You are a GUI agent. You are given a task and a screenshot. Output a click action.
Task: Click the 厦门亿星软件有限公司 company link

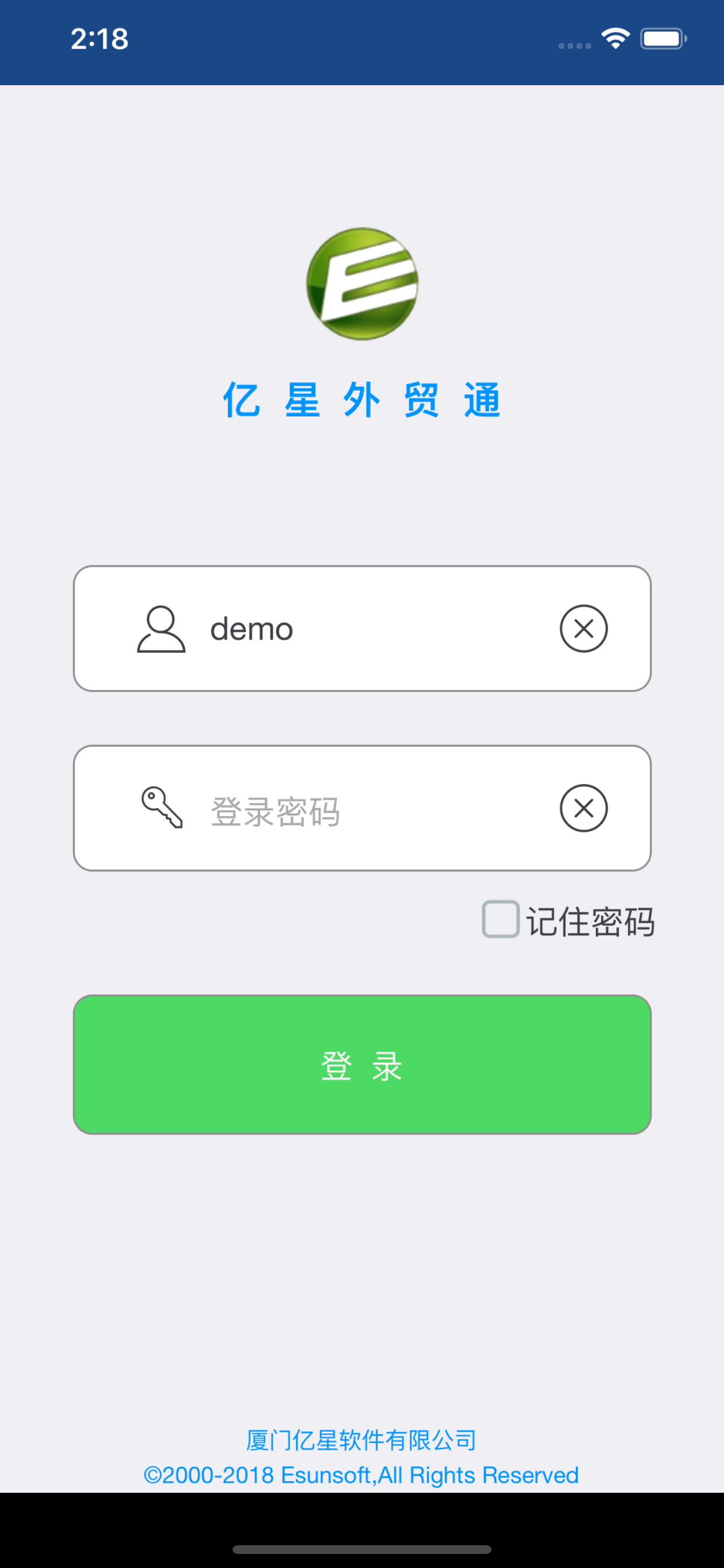click(x=361, y=1440)
